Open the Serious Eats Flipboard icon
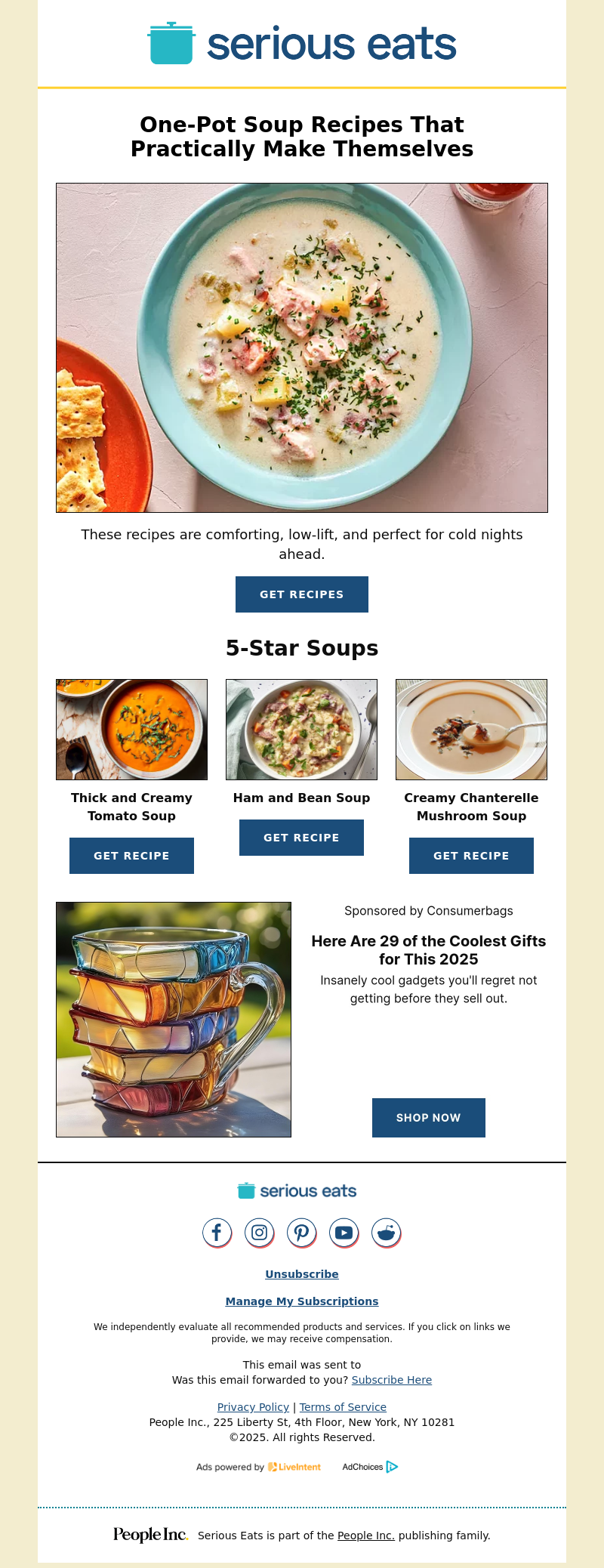 coord(386,1233)
